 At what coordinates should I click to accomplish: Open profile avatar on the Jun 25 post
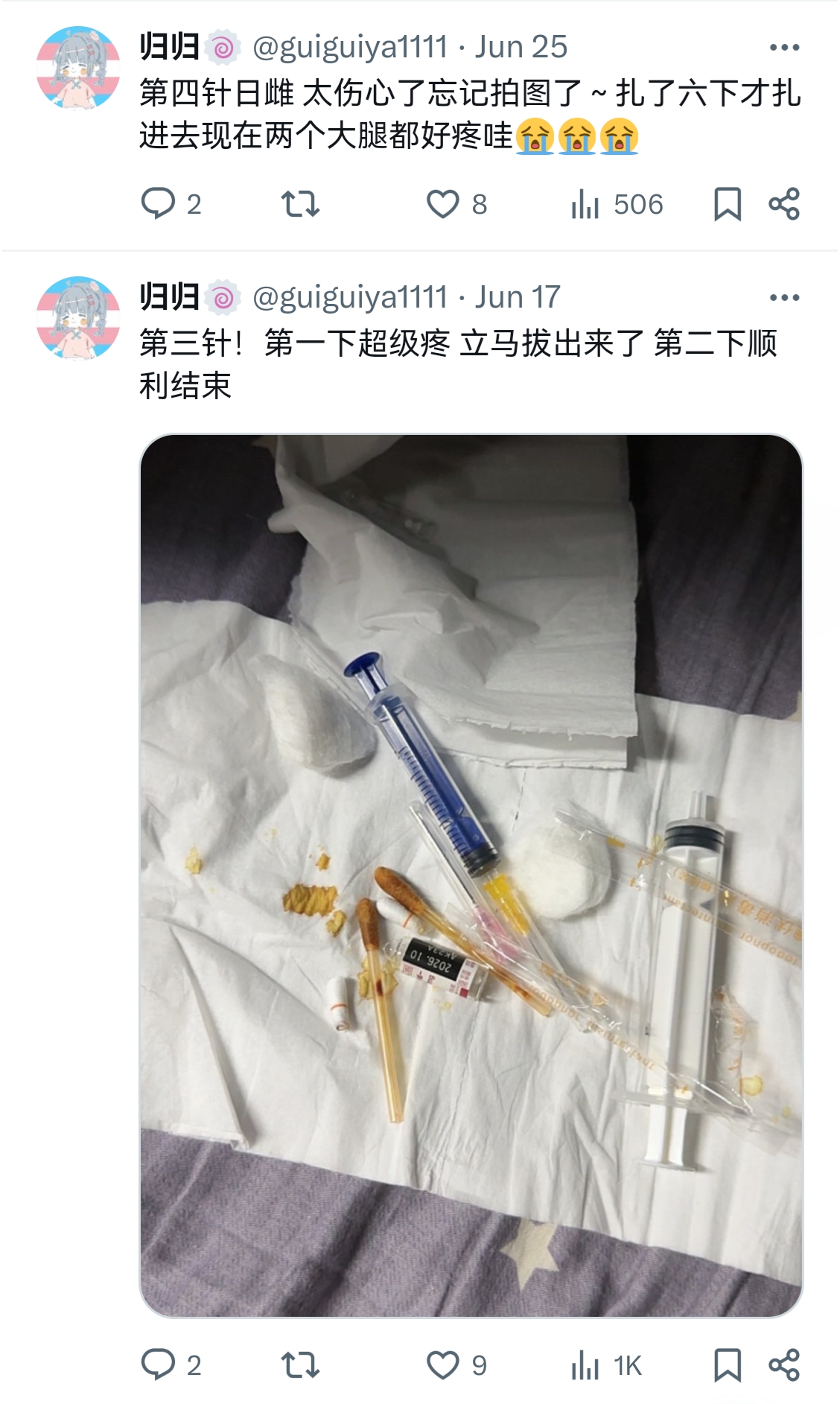click(x=78, y=68)
